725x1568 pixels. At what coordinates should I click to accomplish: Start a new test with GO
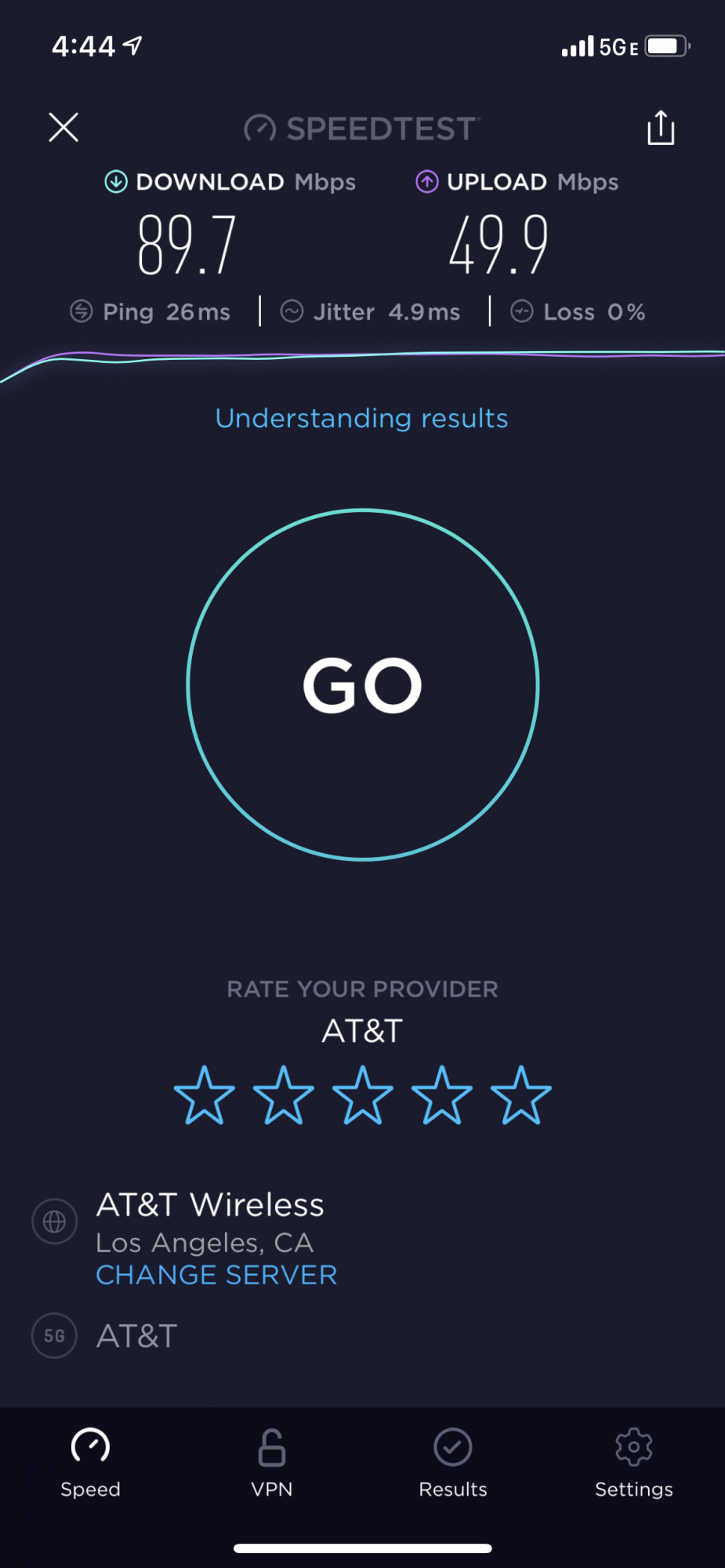point(362,685)
